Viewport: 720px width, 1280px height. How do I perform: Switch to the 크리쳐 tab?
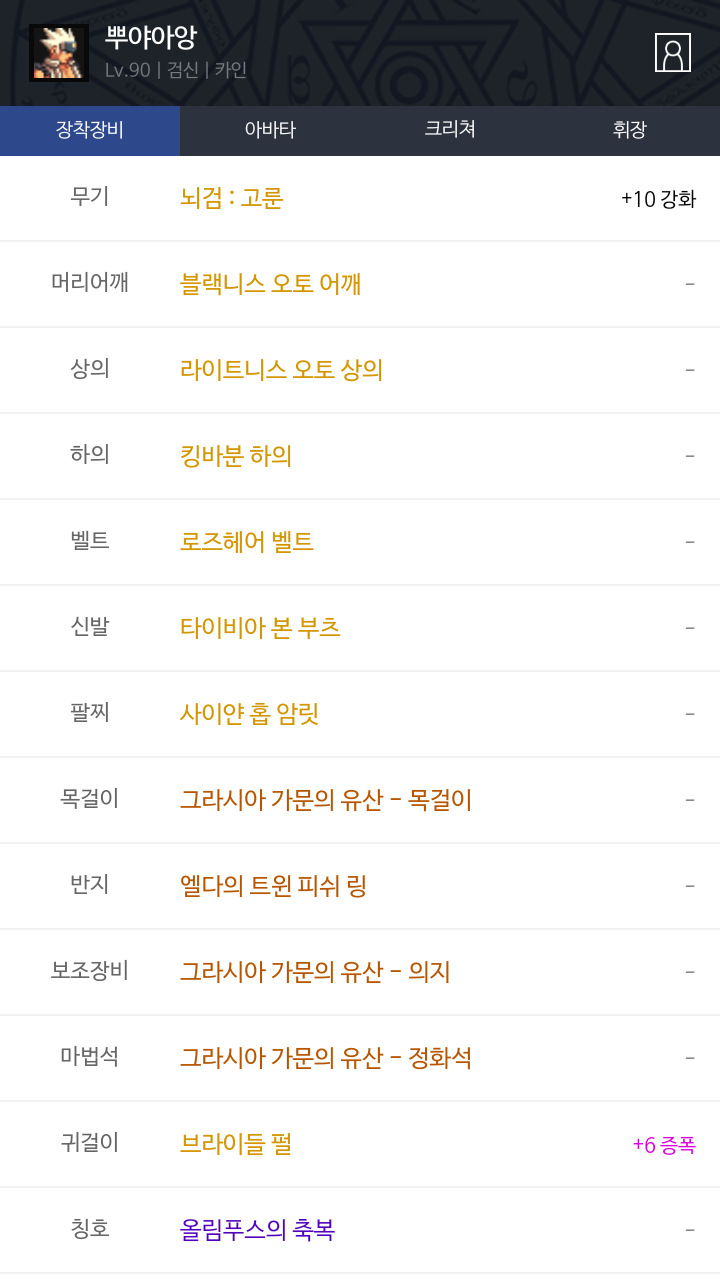pos(450,130)
